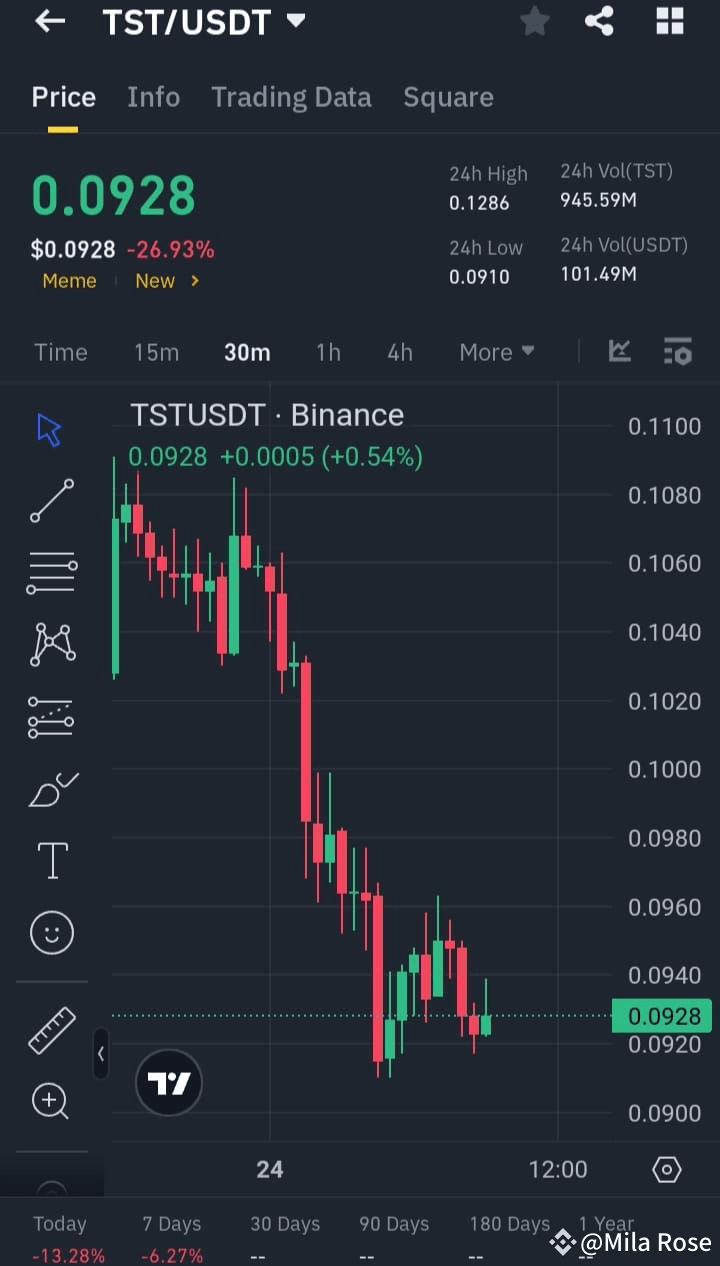
Task: Open the indicators chart icon
Action: tap(619, 352)
